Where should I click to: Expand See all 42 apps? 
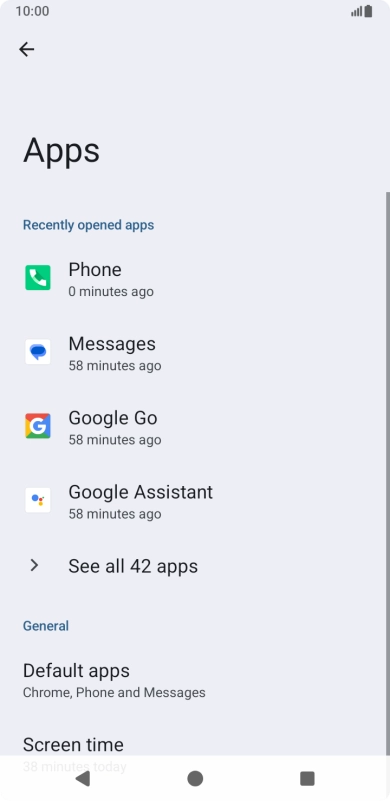[195, 566]
